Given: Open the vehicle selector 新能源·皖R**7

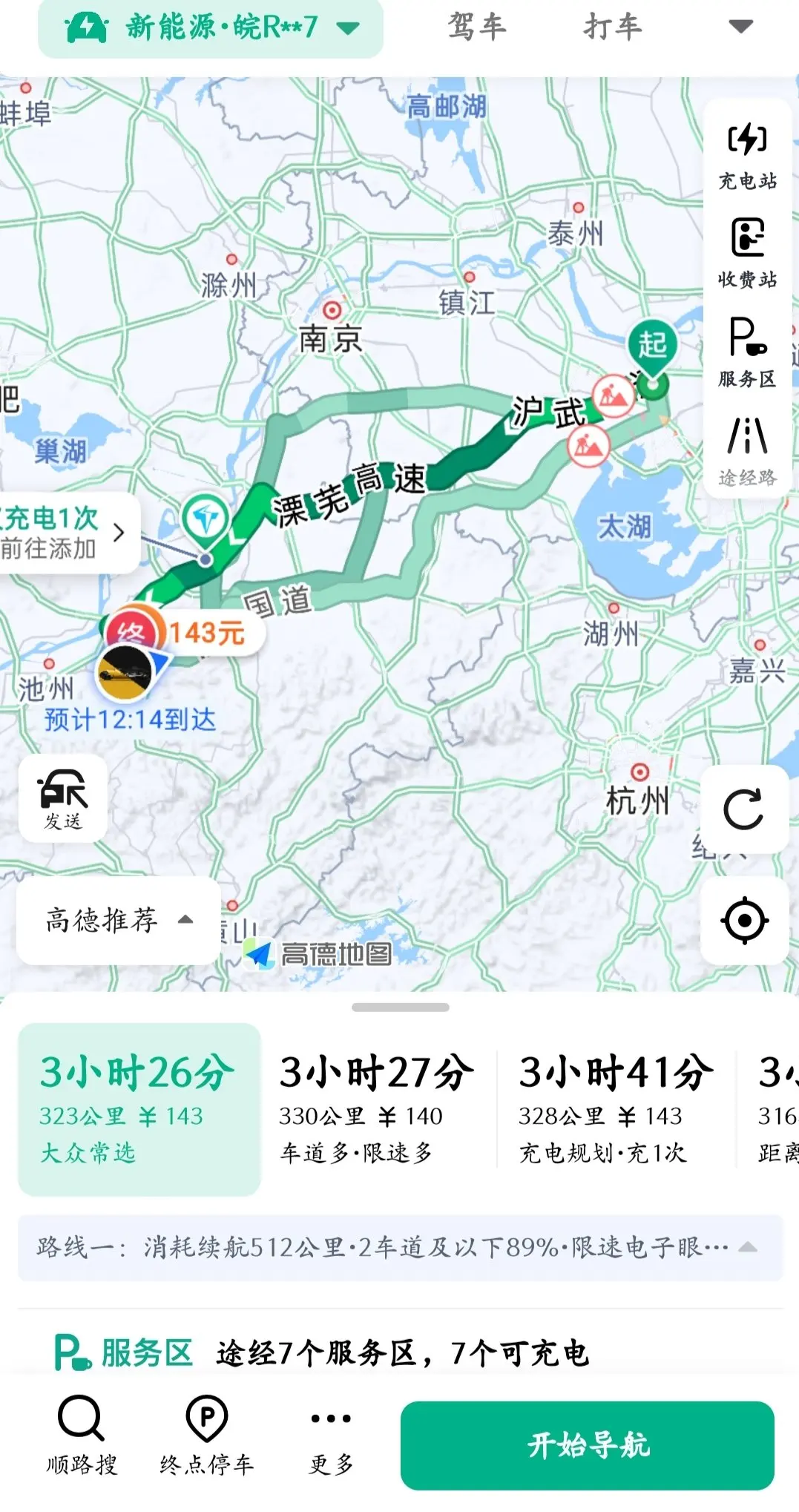Looking at the screenshot, I should (x=211, y=28).
